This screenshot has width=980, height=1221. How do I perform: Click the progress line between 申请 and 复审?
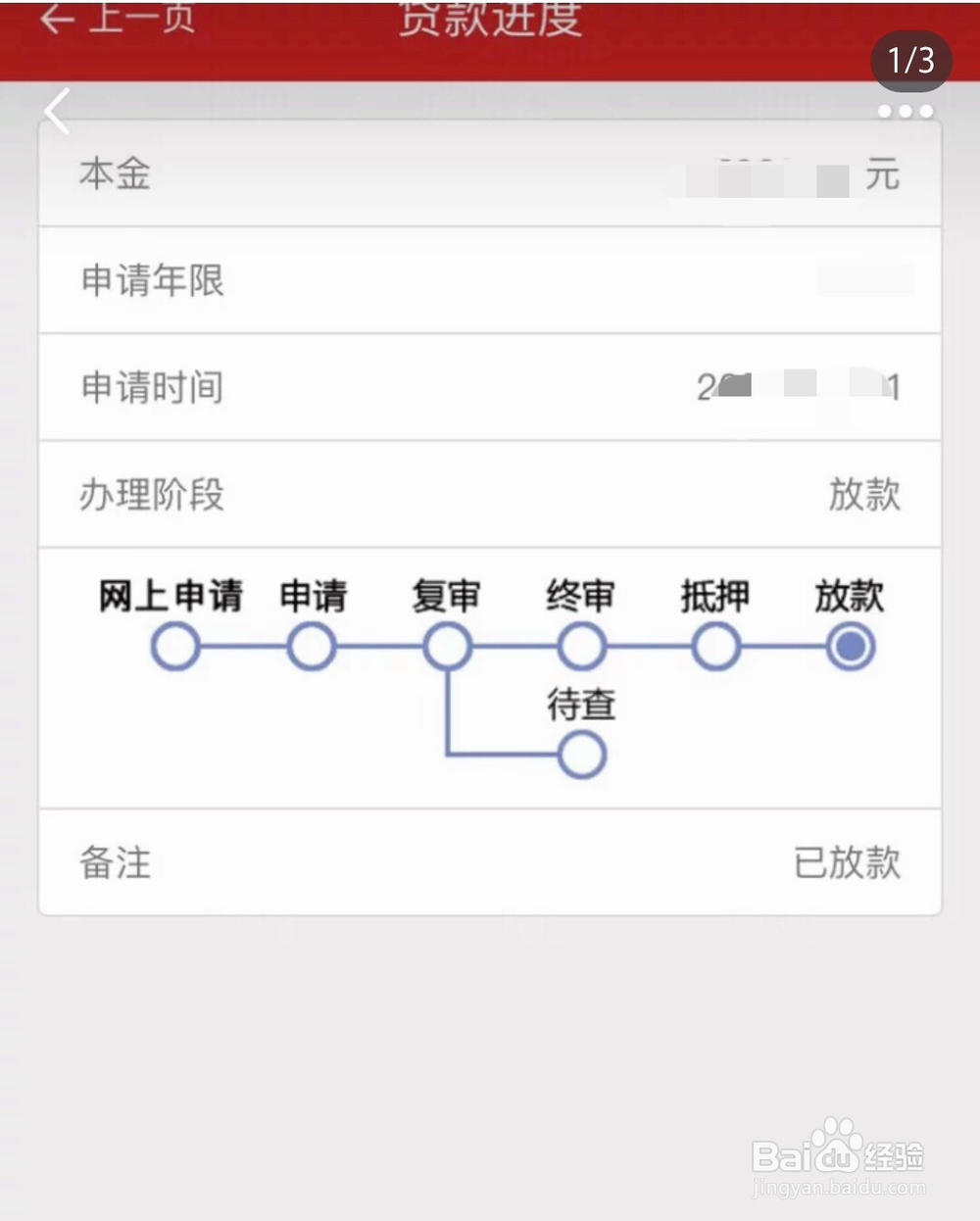(x=380, y=646)
